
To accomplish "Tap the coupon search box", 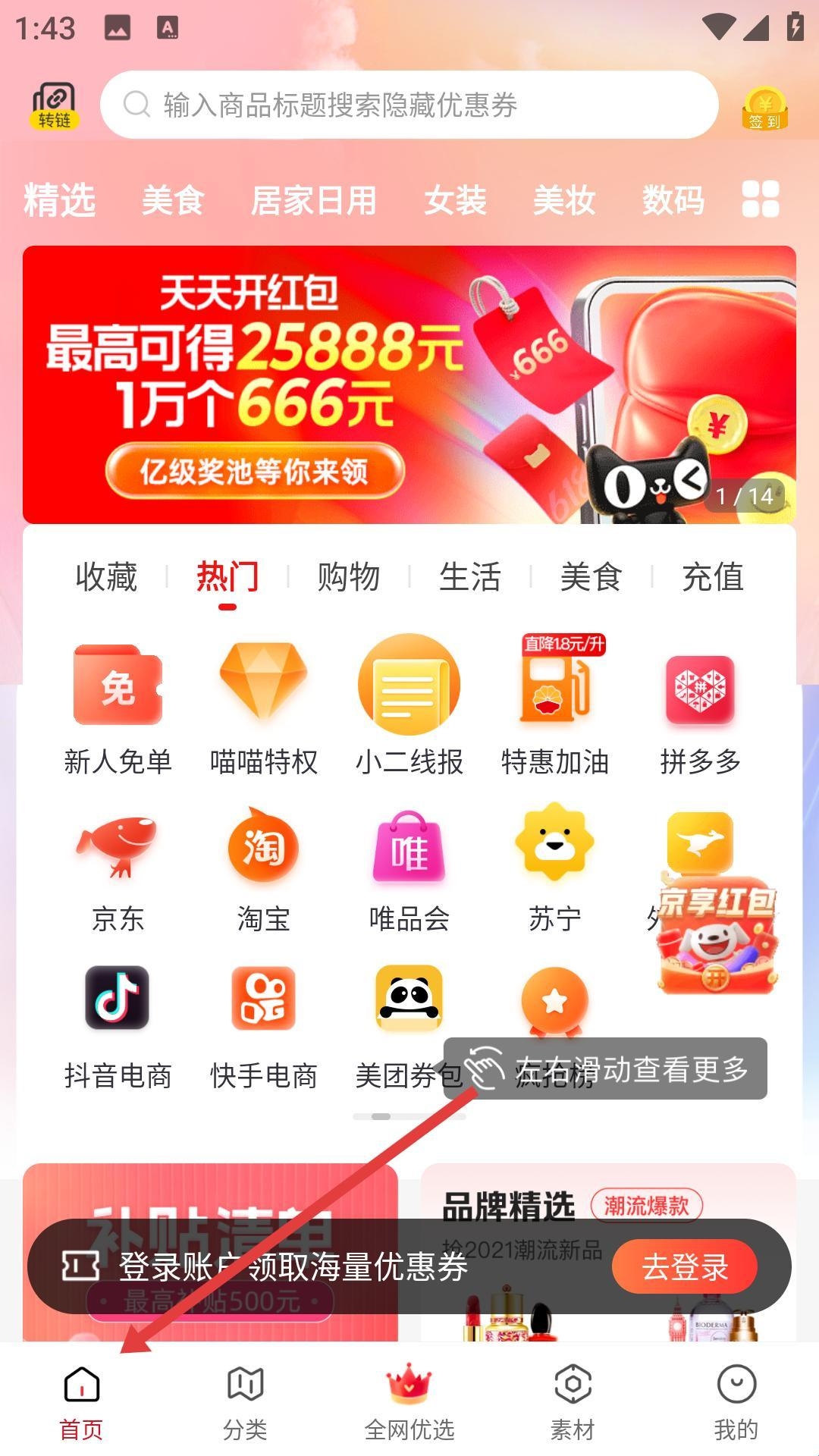I will coord(409,105).
